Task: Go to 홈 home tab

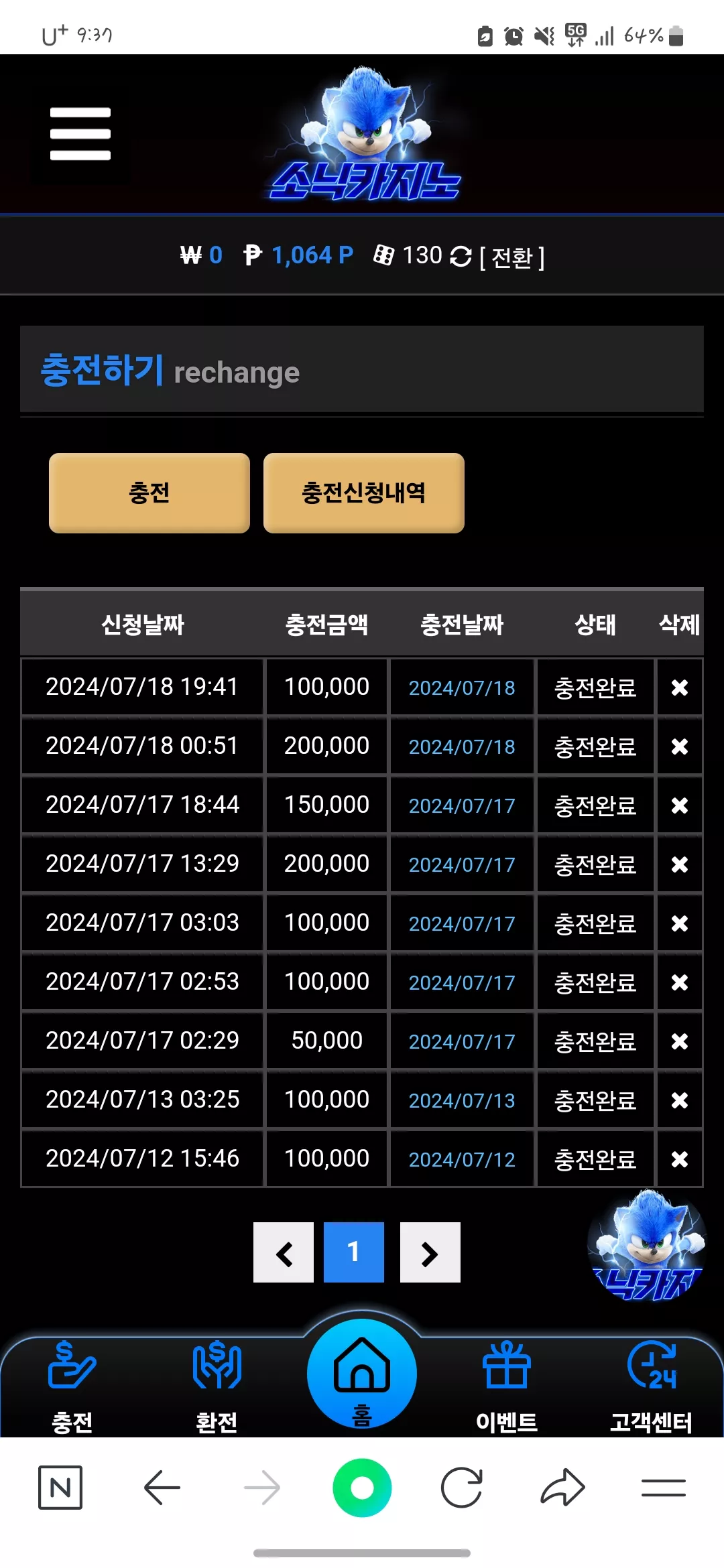Action: (x=362, y=1374)
